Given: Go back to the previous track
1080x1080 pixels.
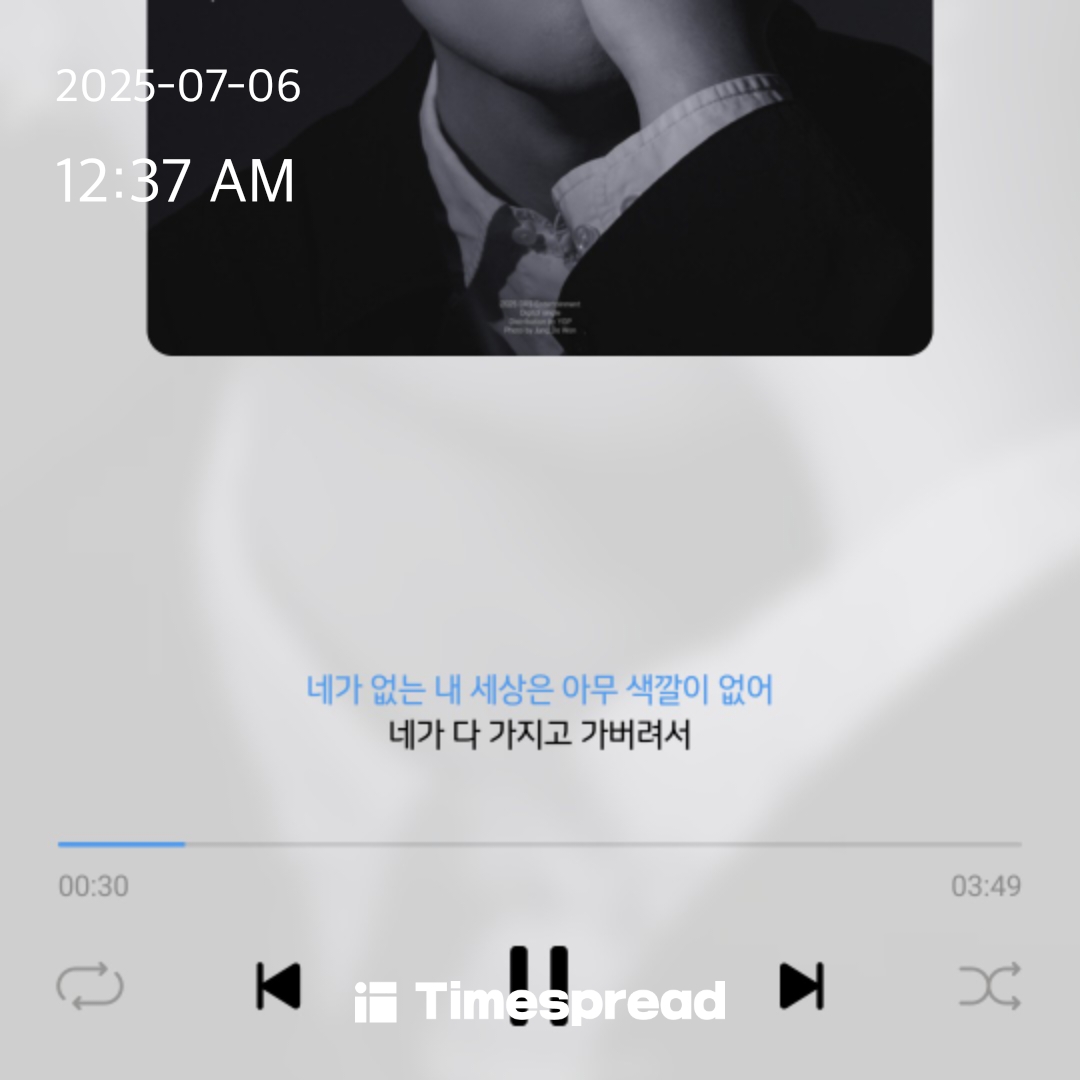Looking at the screenshot, I should (x=278, y=986).
